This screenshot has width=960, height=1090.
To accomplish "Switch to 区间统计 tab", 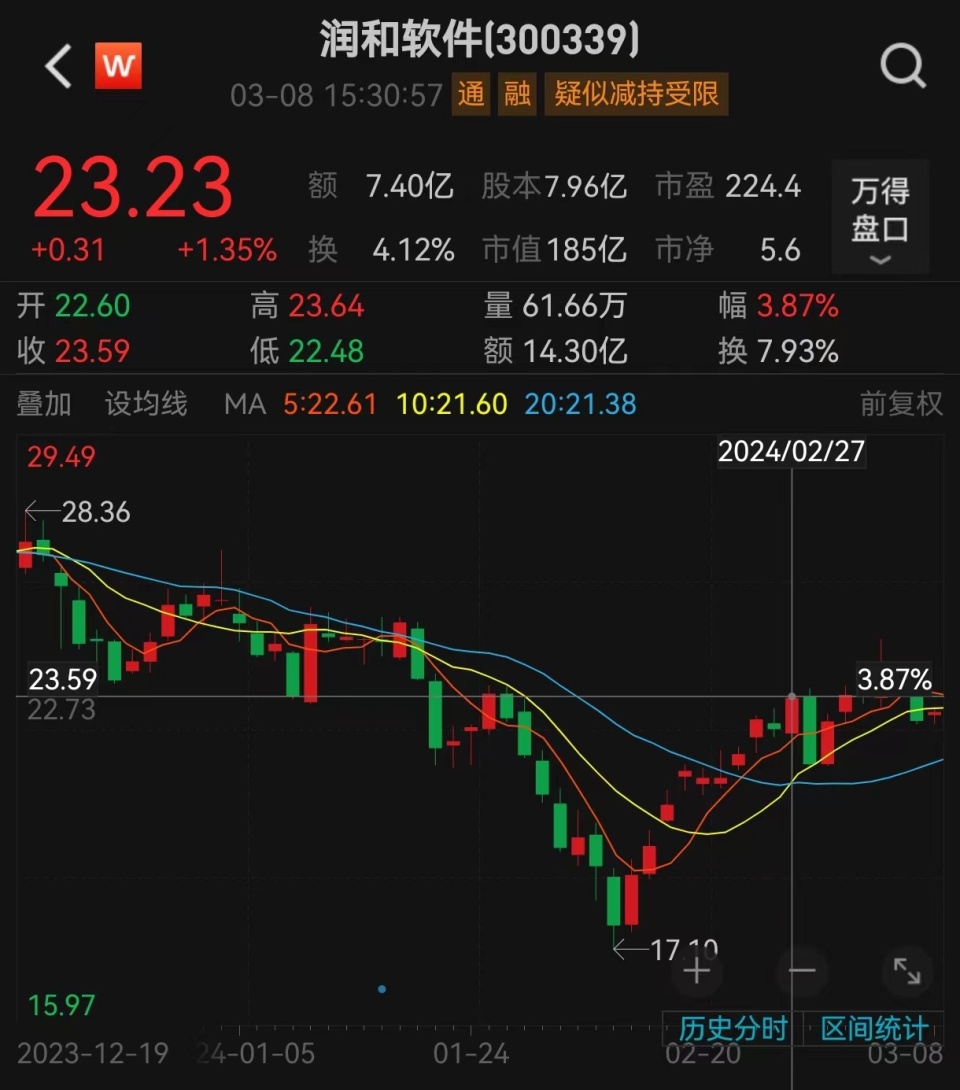I will coord(873,1026).
